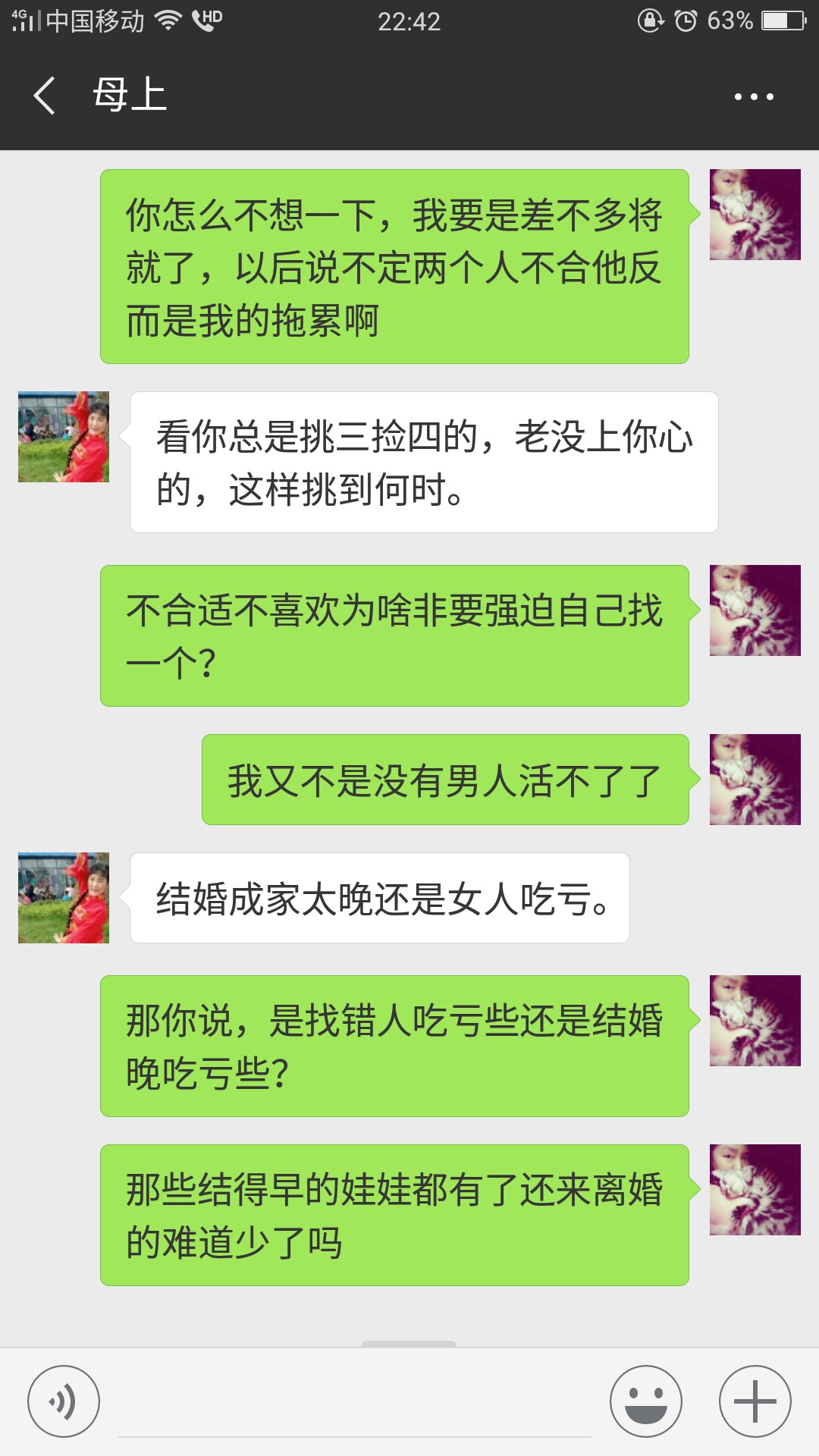
Task: Open the emoji sticker panel
Action: 646,1401
